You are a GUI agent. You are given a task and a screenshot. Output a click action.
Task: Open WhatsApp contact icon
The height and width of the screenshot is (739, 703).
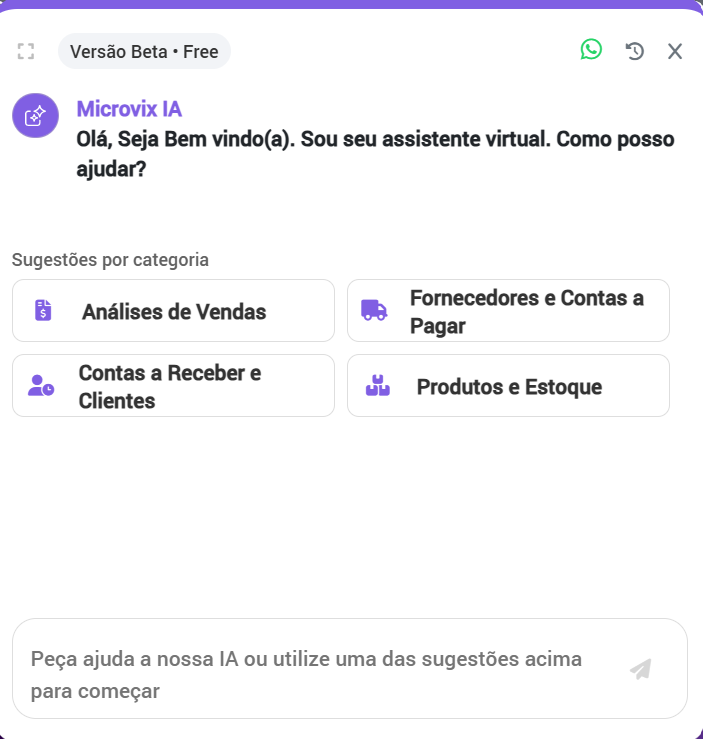click(591, 49)
